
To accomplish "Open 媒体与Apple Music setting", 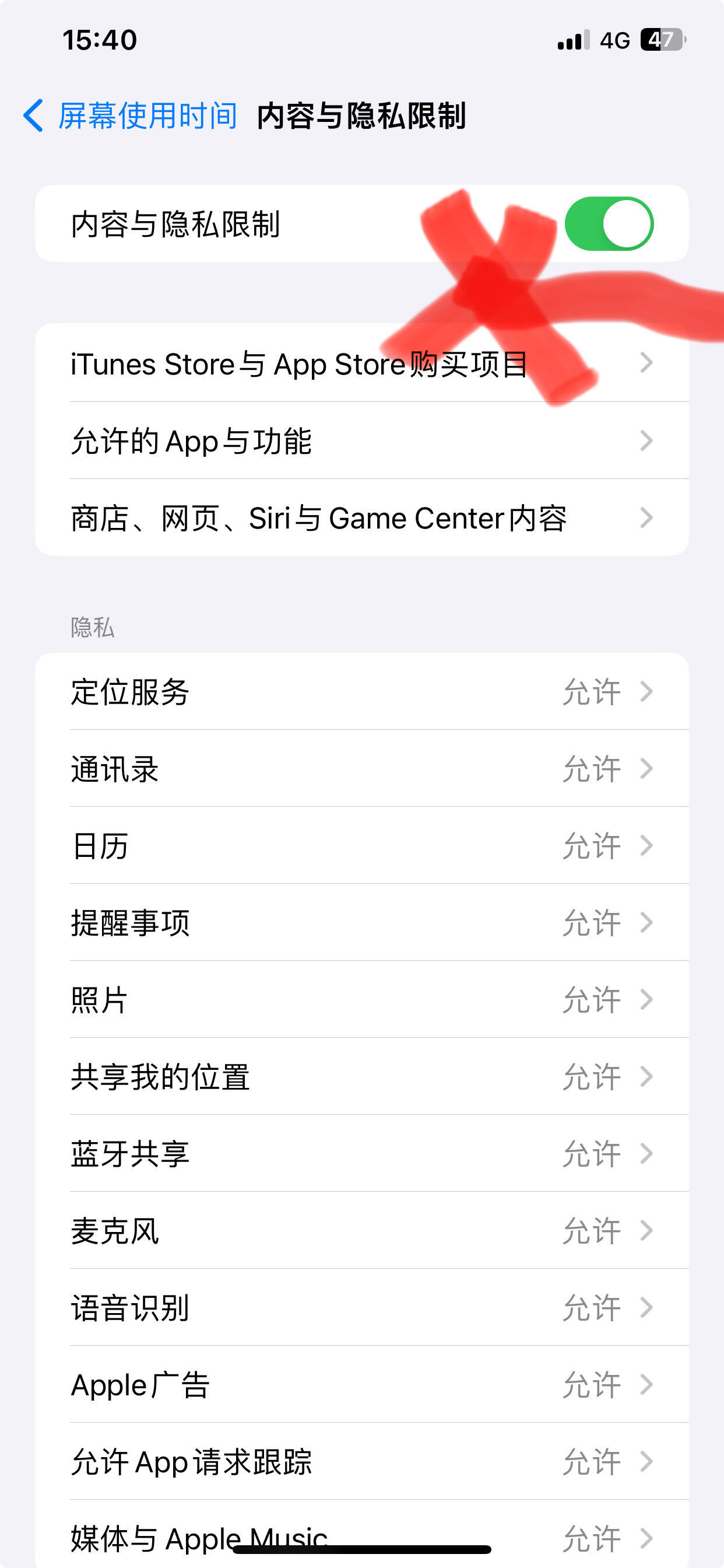I will click(362, 1534).
